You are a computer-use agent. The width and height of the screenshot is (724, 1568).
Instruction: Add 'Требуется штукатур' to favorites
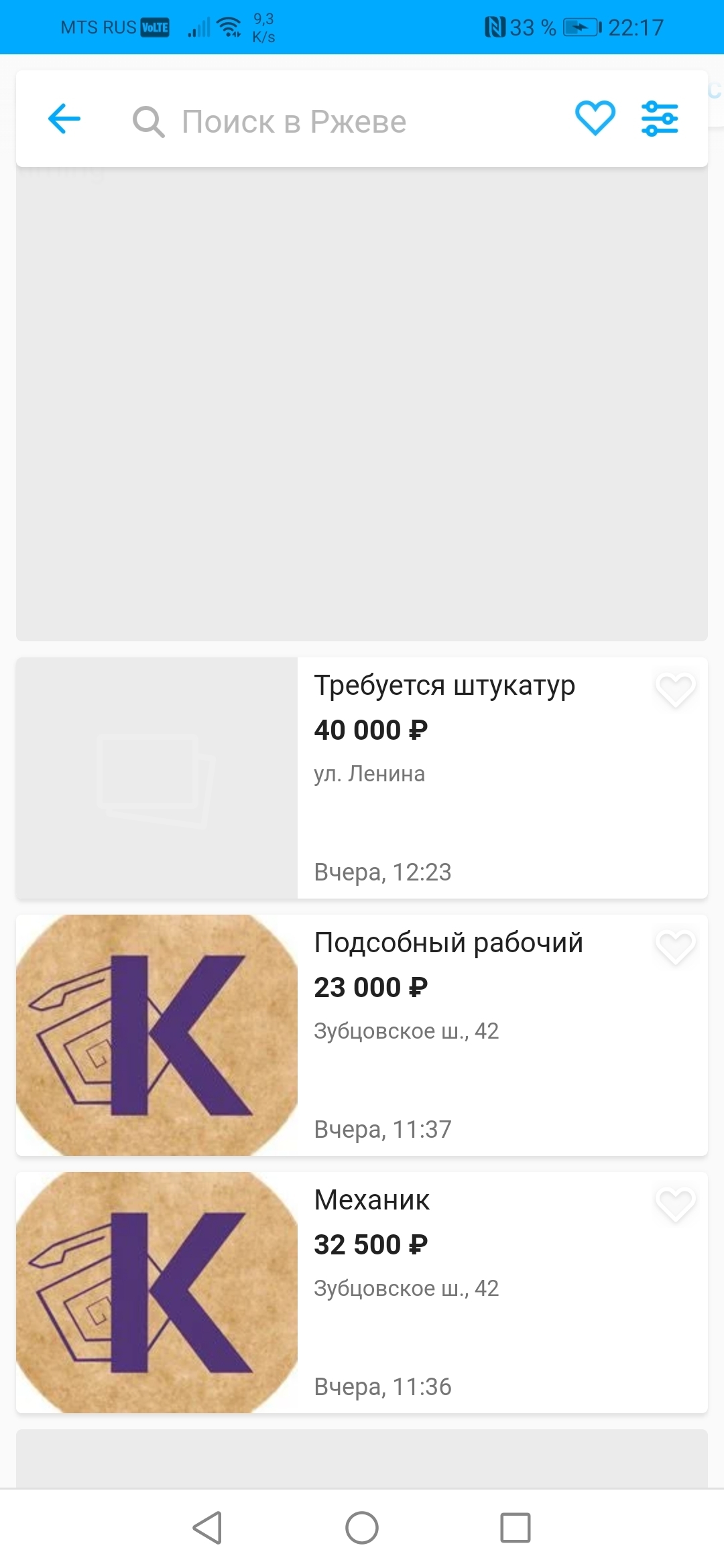675,690
